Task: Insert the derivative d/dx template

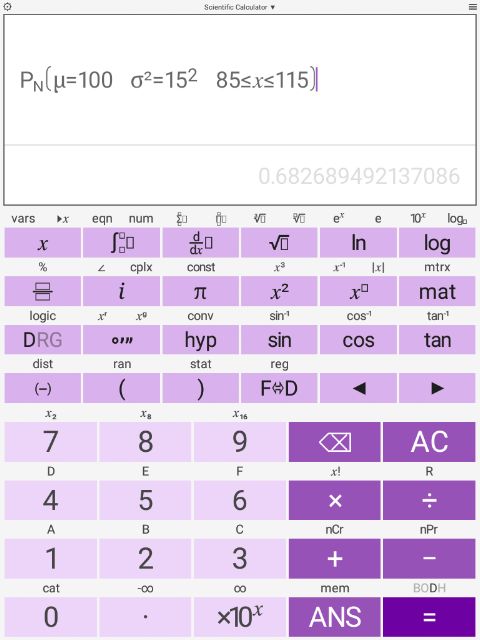Action: 200,243
